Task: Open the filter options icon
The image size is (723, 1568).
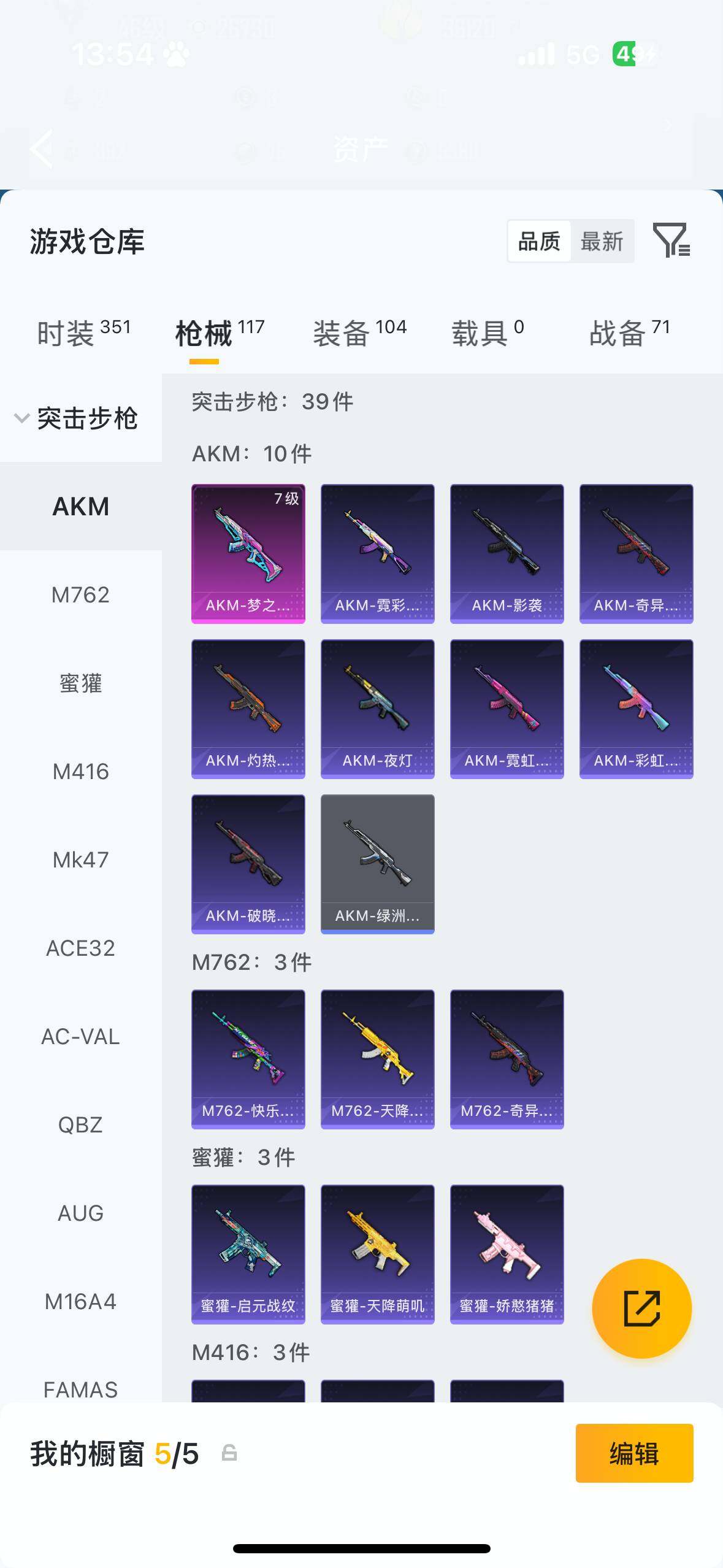Action: pos(671,240)
